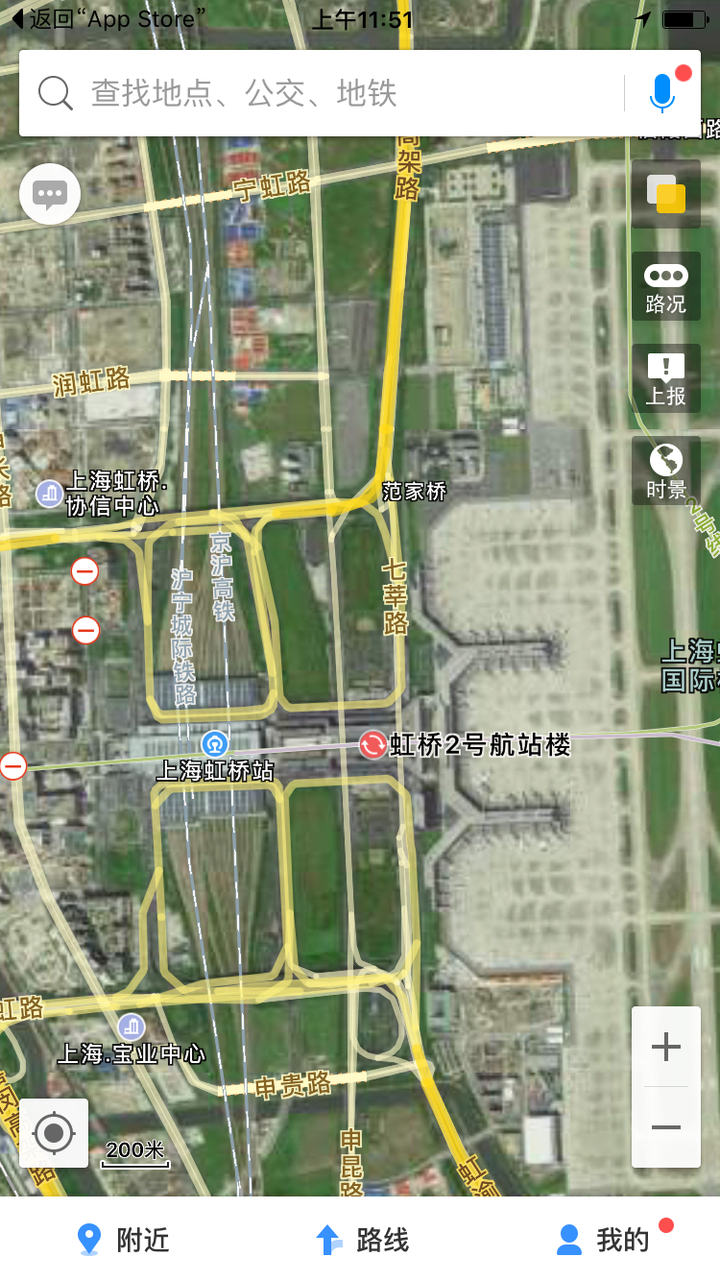Open the message bubble icon
The height and width of the screenshot is (1281, 720).
point(50,194)
